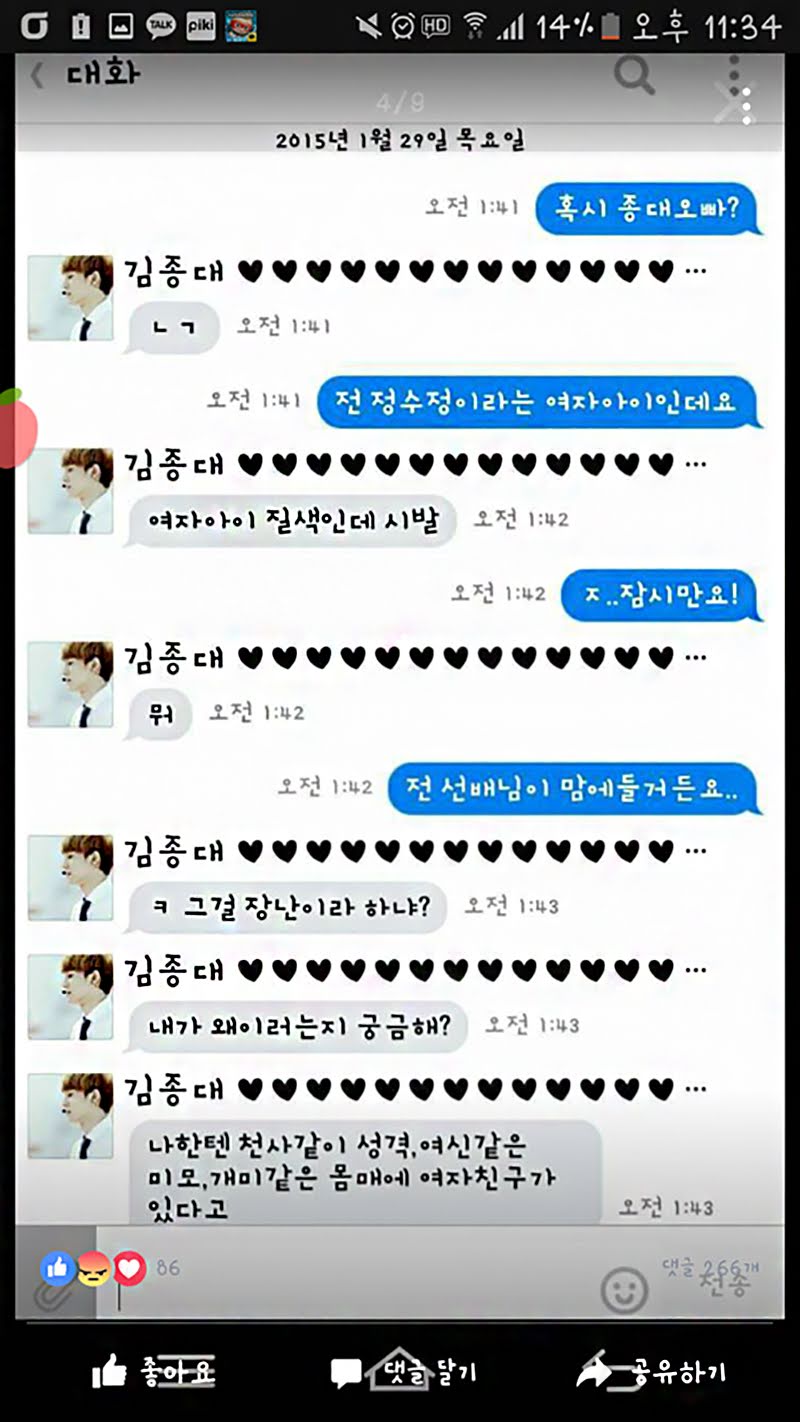Open the white three-dot overflow menu
This screenshot has height=1422, width=800.
(x=746, y=106)
